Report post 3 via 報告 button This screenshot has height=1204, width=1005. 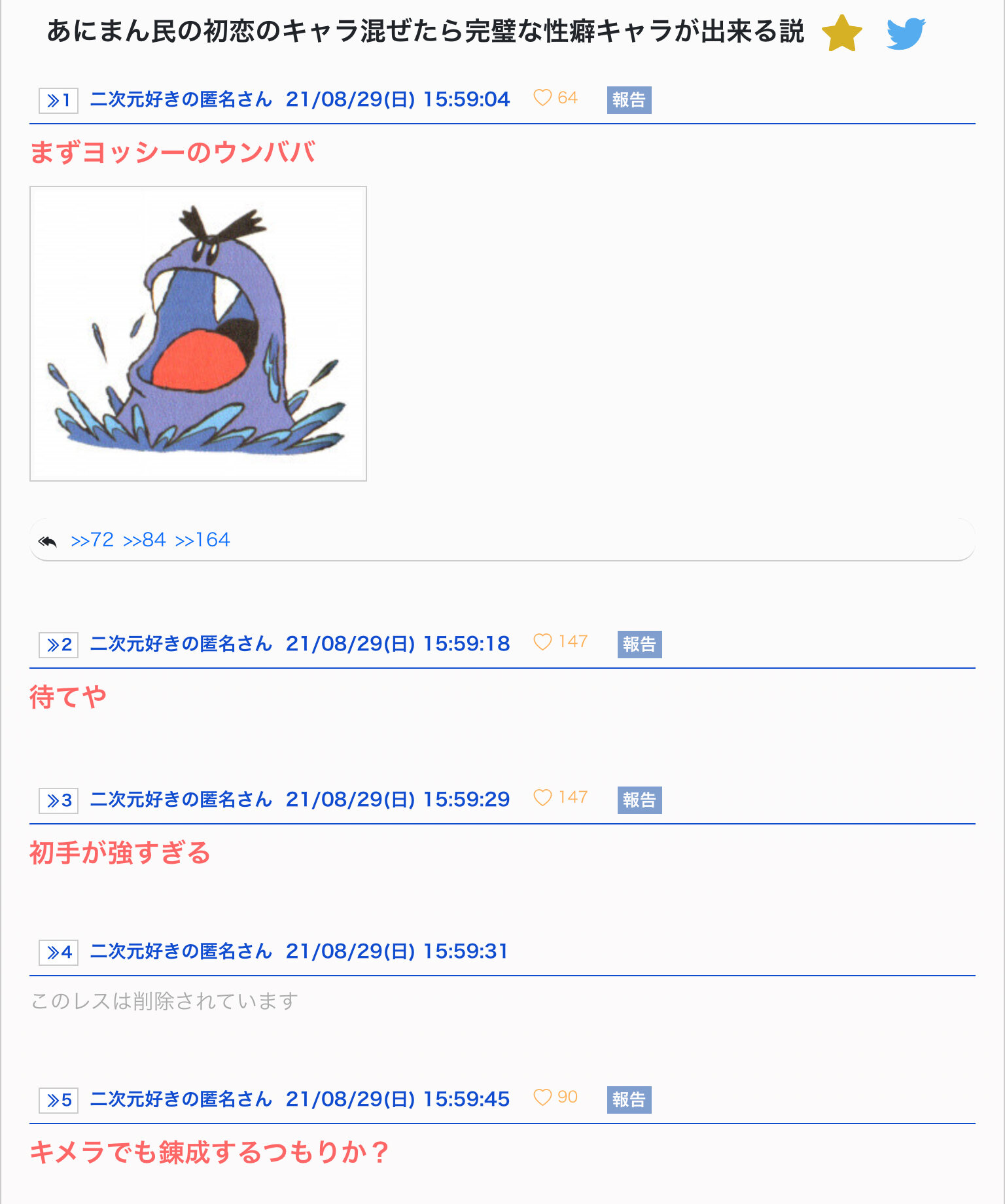(x=639, y=800)
